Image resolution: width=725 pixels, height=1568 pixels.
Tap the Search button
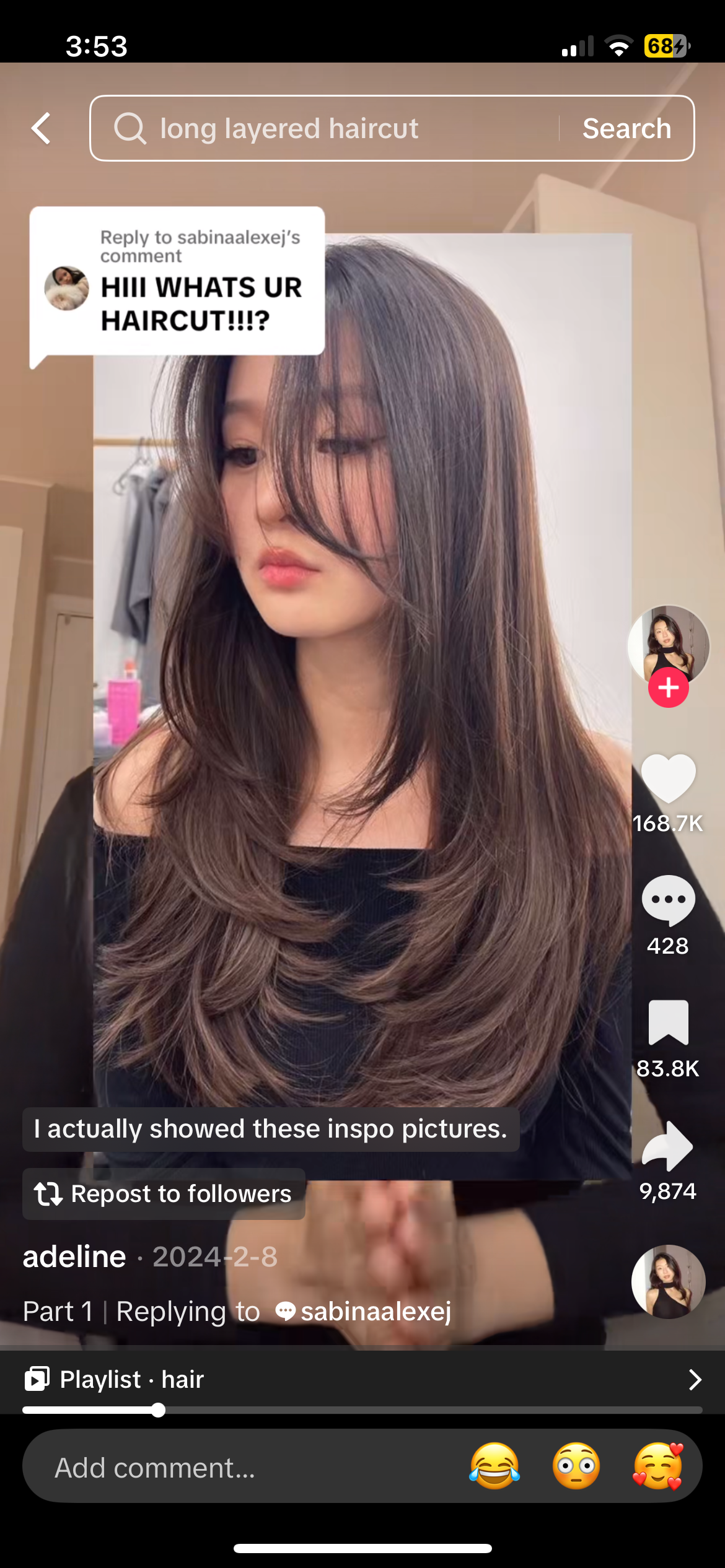[626, 129]
